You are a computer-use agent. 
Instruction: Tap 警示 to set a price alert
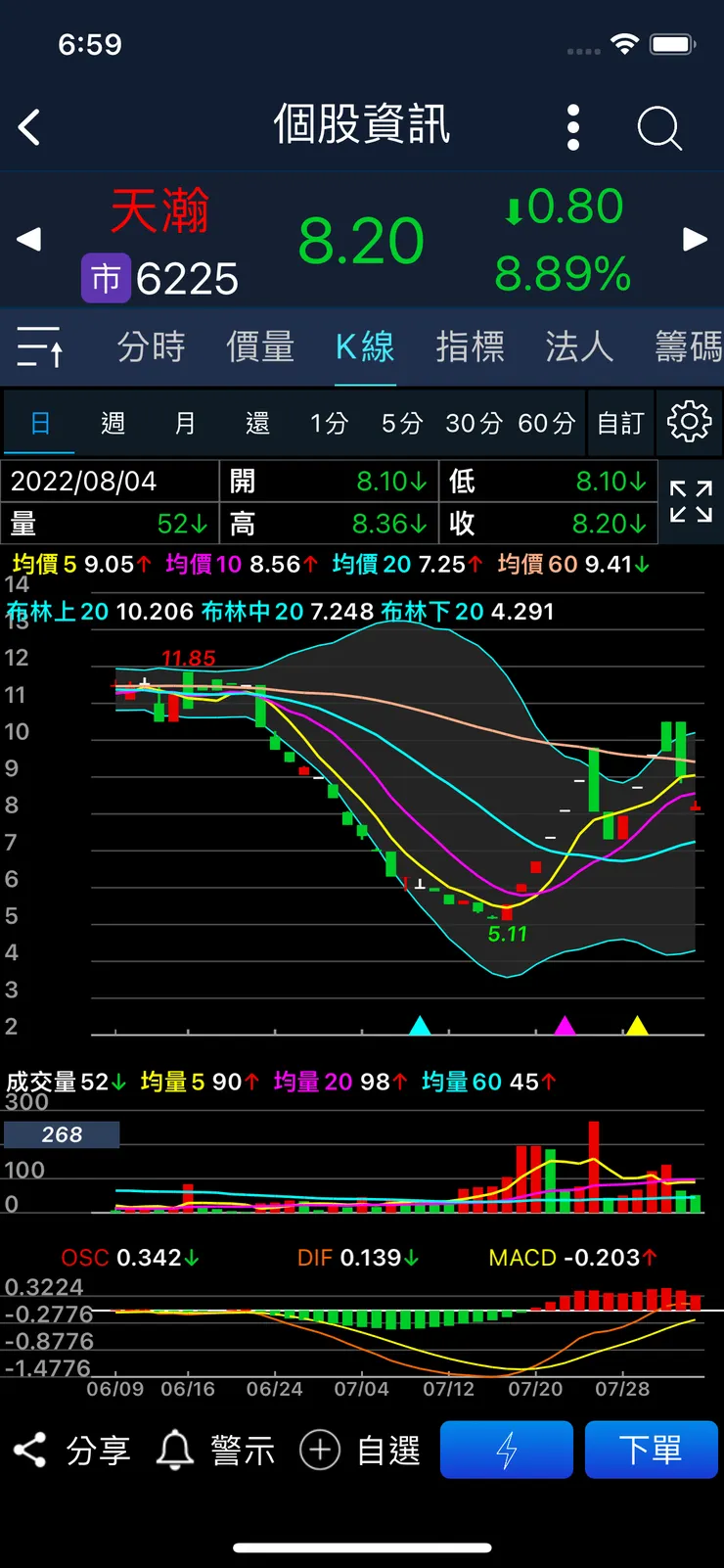tap(216, 1450)
